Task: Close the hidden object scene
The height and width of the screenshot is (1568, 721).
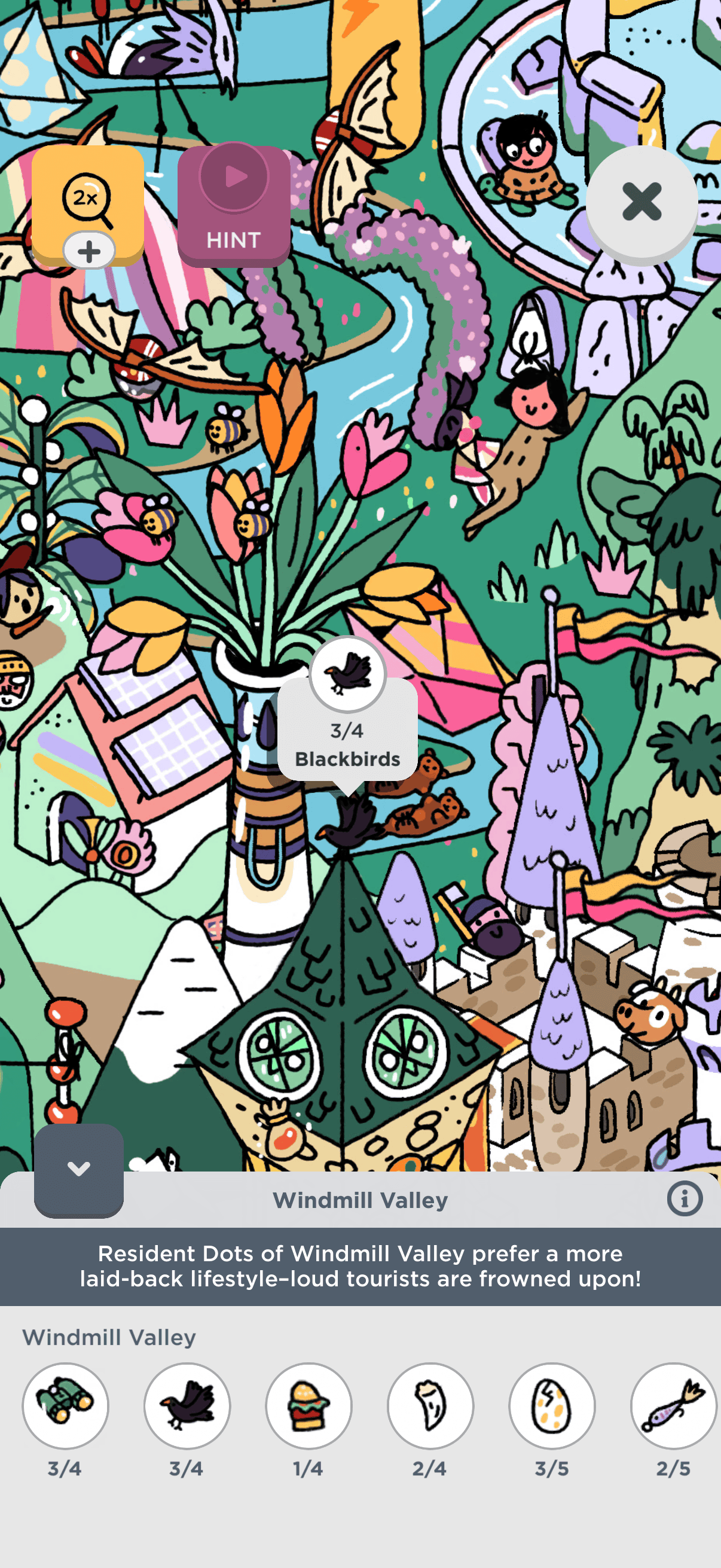Action: pos(641,202)
